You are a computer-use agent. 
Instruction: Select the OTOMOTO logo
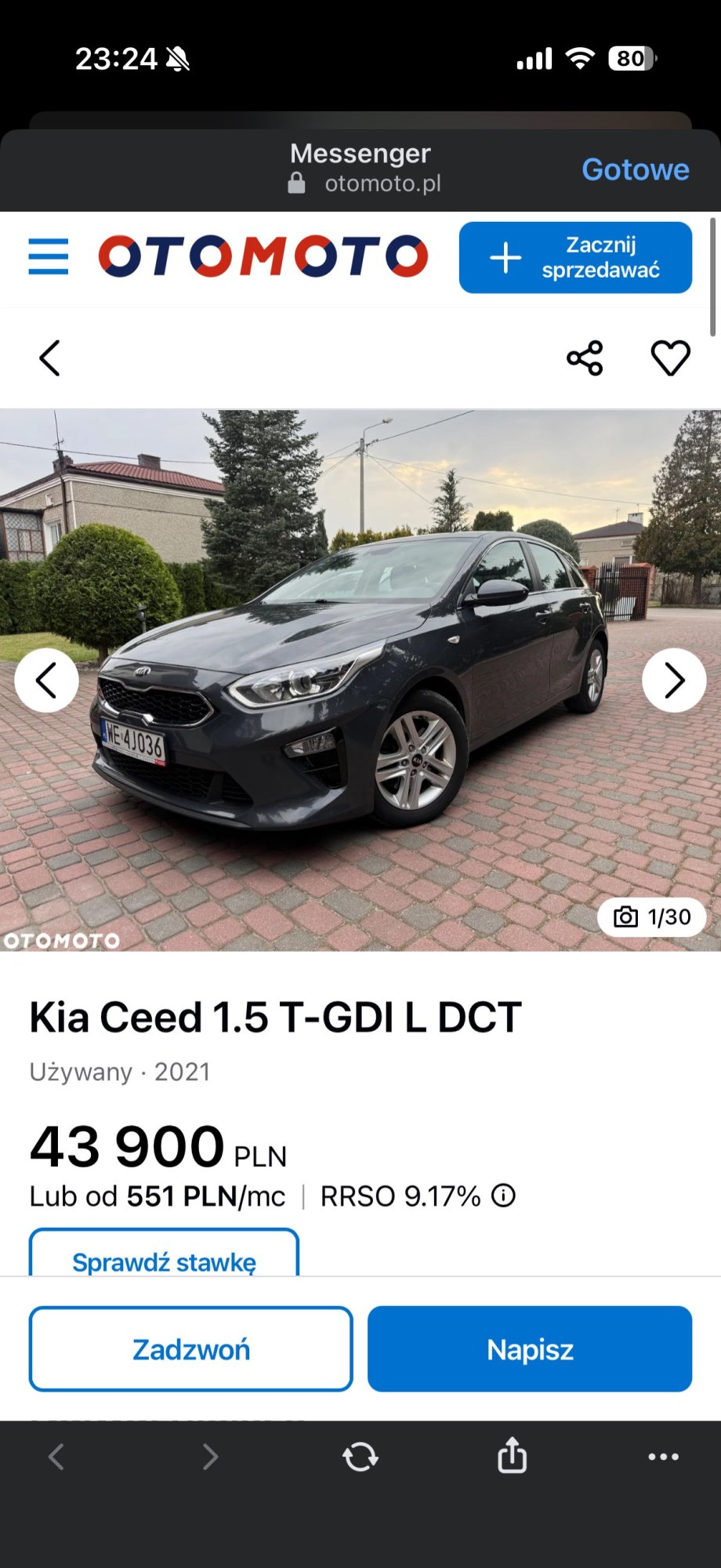(262, 257)
